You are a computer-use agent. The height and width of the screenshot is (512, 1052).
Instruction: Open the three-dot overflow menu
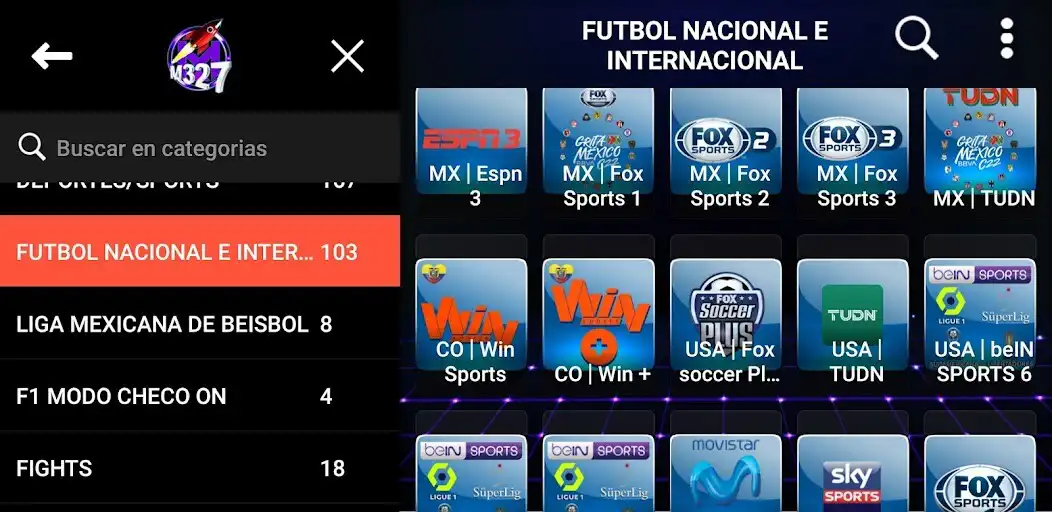(x=1006, y=39)
